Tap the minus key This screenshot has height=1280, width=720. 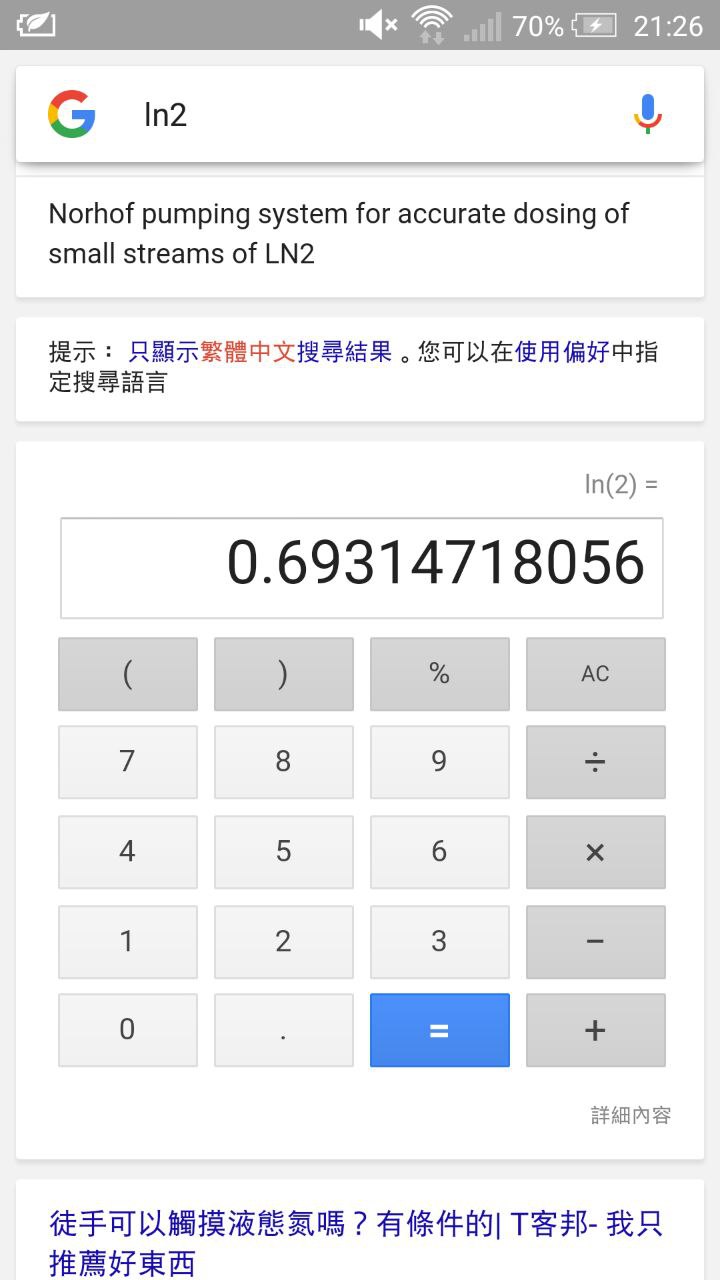(x=595, y=942)
